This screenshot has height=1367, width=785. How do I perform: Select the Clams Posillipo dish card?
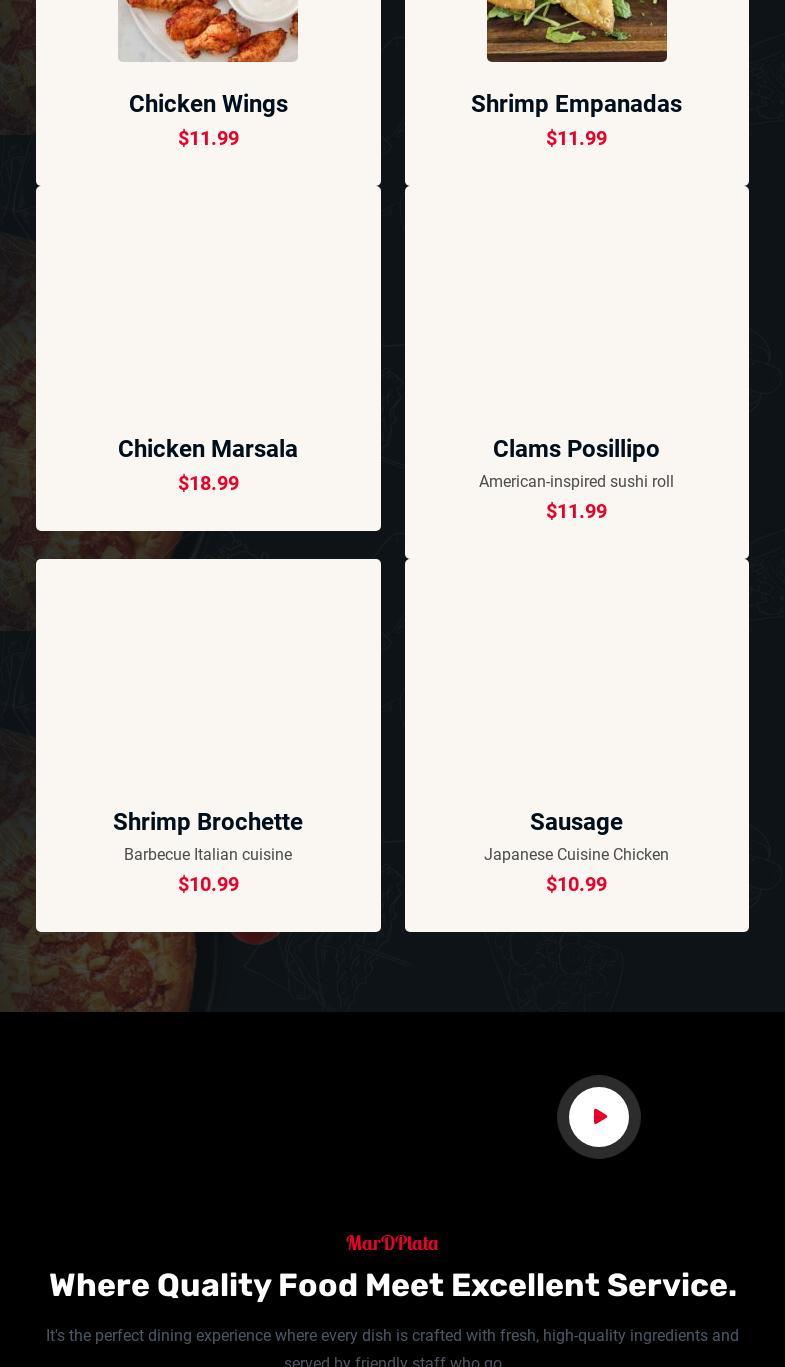coord(576,449)
